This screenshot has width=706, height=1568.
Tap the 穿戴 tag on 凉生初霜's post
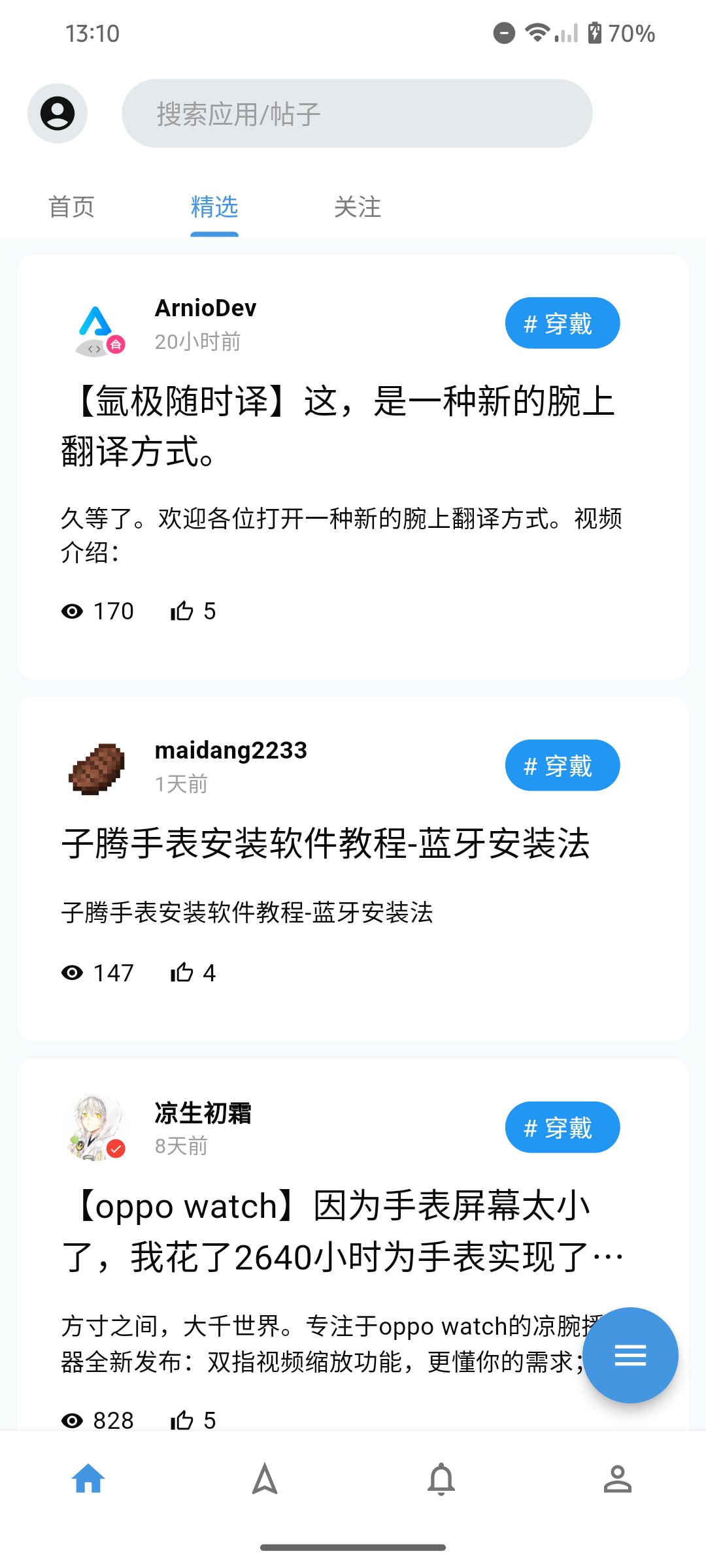562,1128
